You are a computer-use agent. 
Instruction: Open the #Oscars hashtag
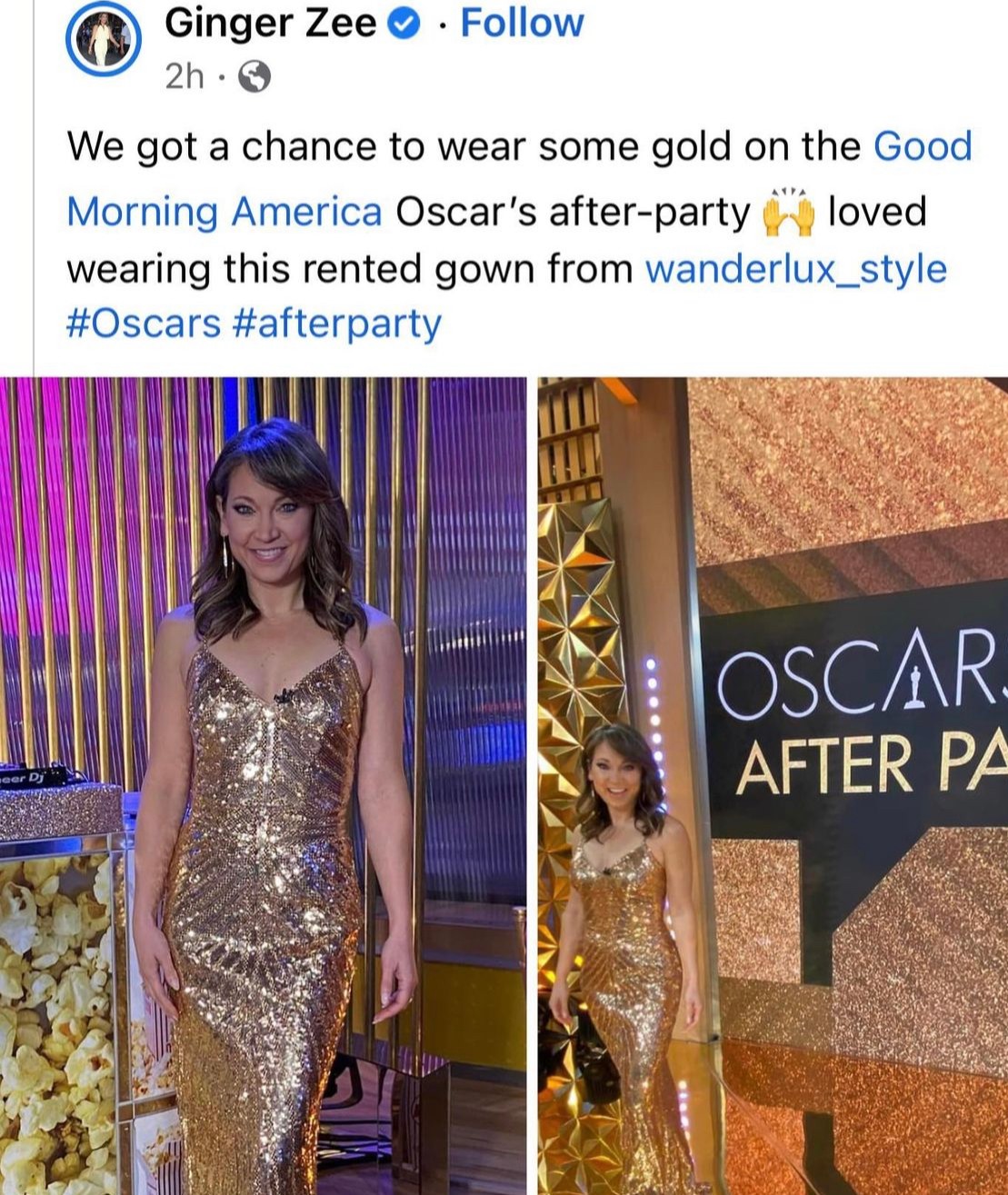pyautogui.click(x=144, y=324)
